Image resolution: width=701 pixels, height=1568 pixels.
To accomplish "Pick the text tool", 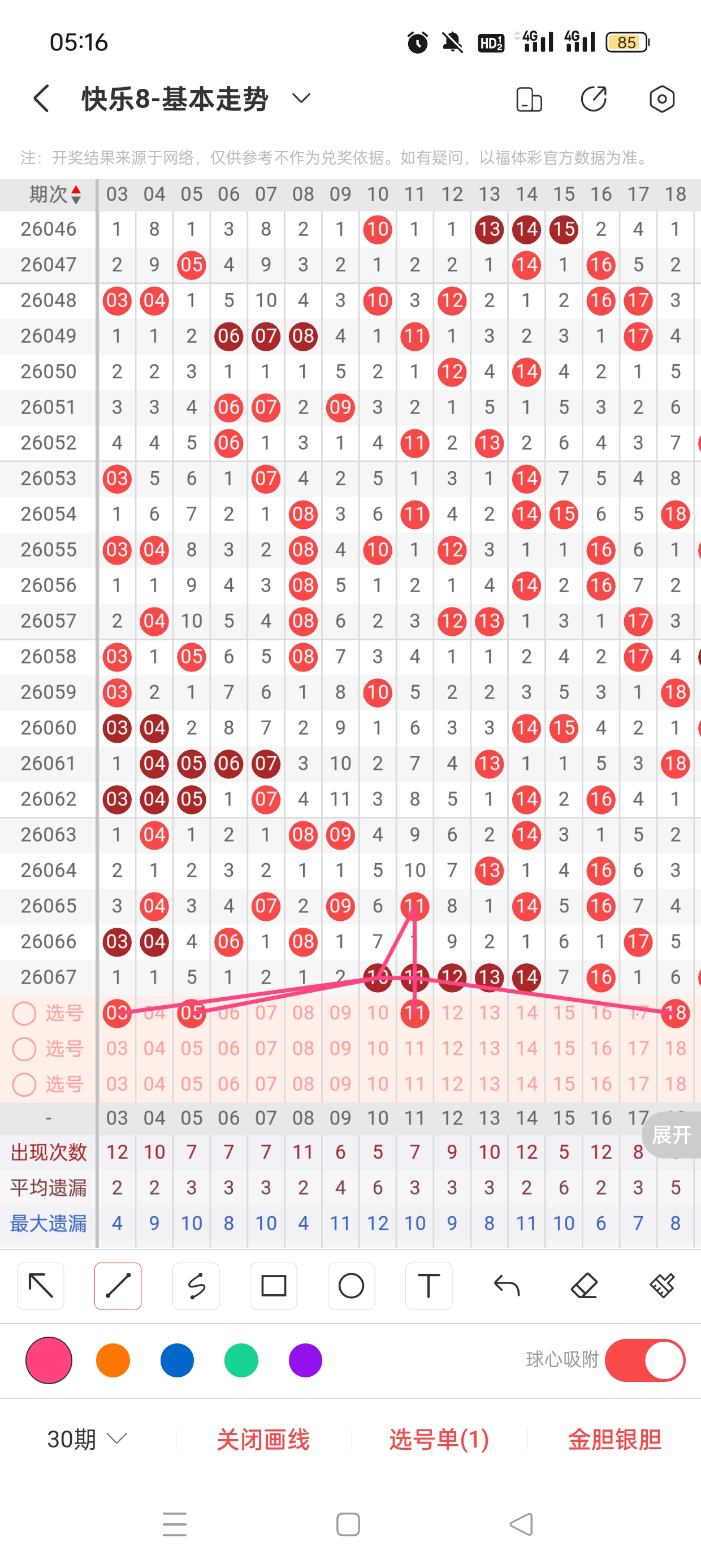I will pyautogui.click(x=429, y=1286).
